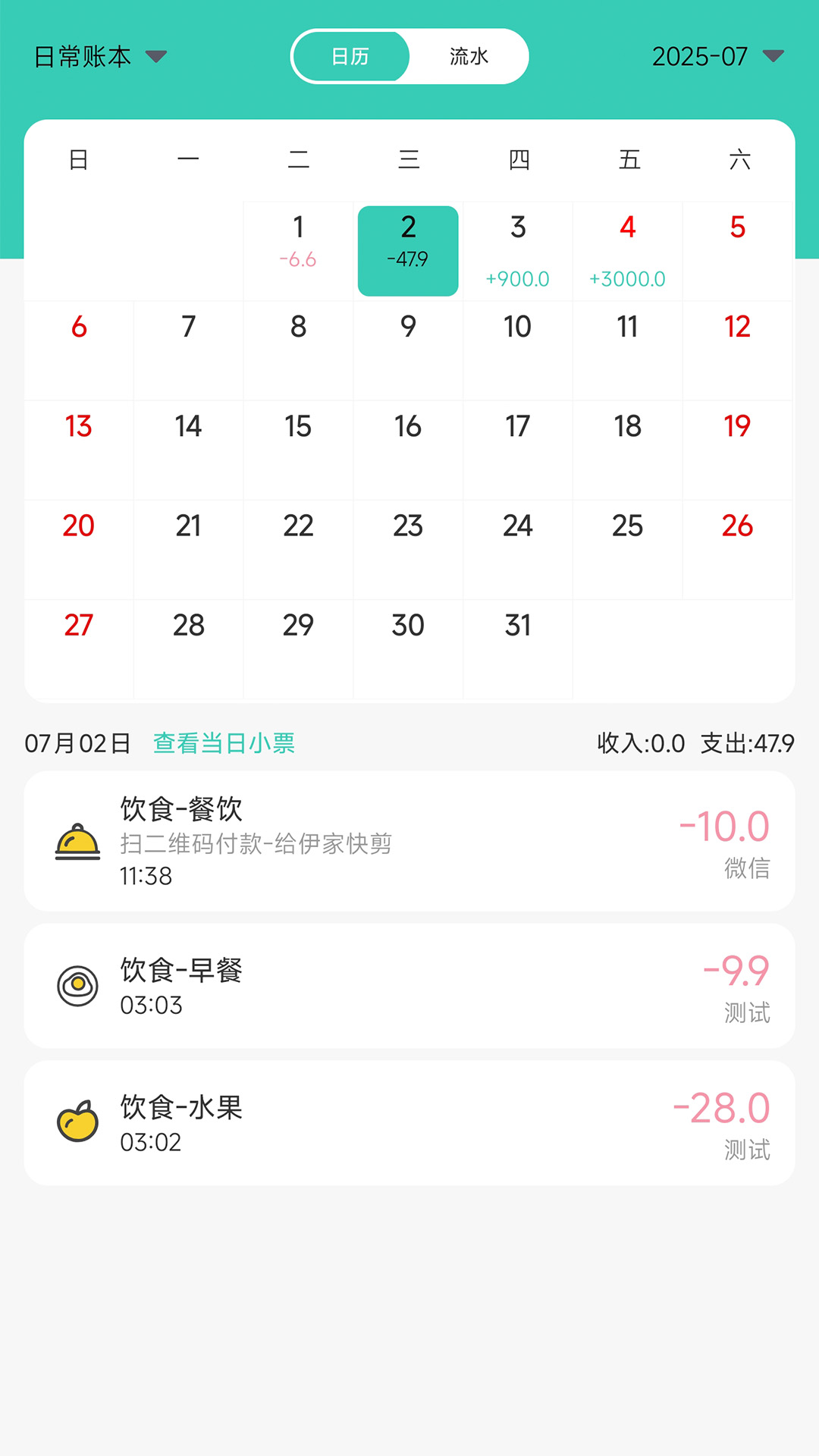Select July 4 showing +3000.0 income
Image resolution: width=819 pixels, height=1456 pixels.
pyautogui.click(x=627, y=250)
